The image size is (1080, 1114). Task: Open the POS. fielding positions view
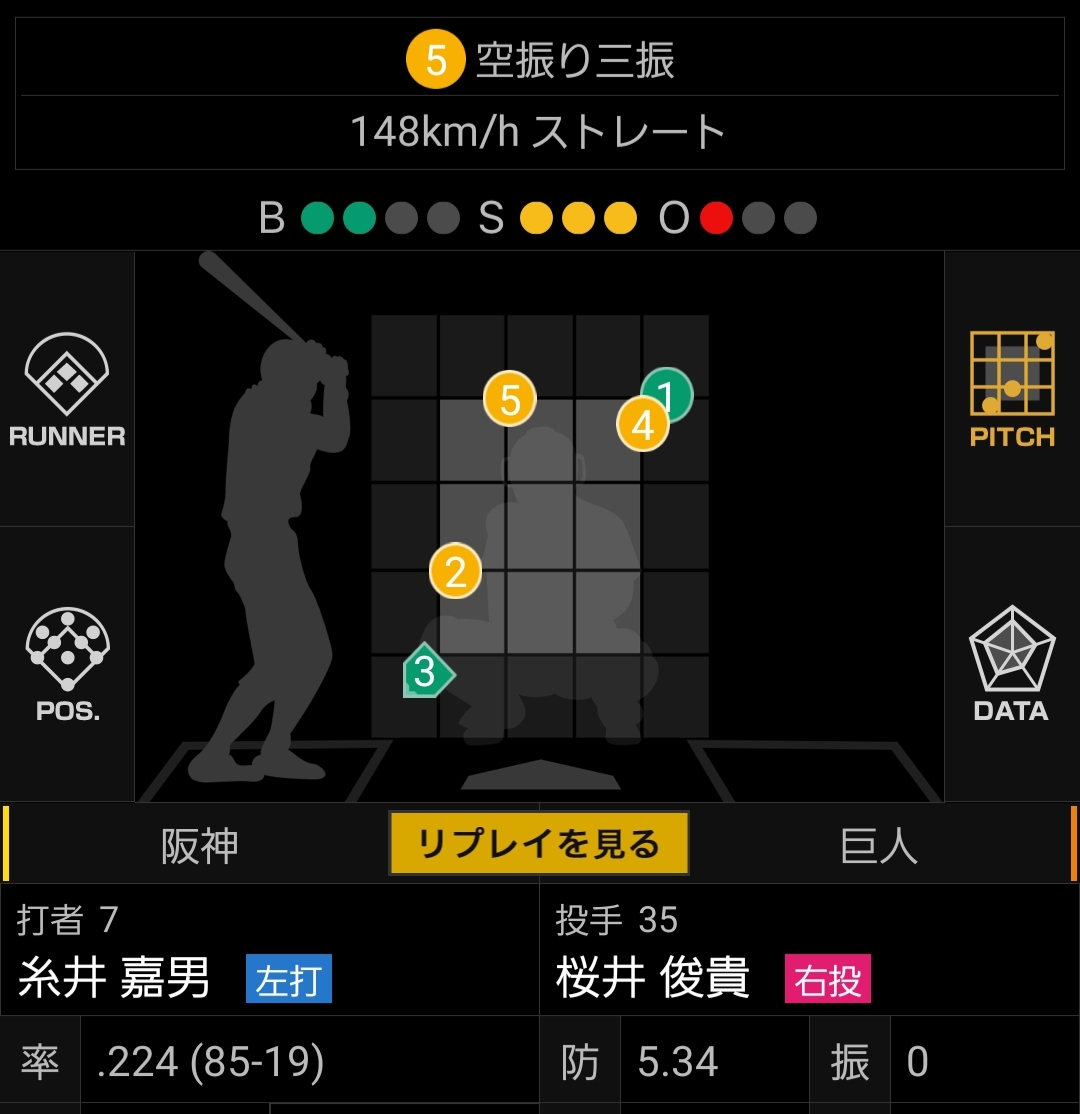pos(67,663)
